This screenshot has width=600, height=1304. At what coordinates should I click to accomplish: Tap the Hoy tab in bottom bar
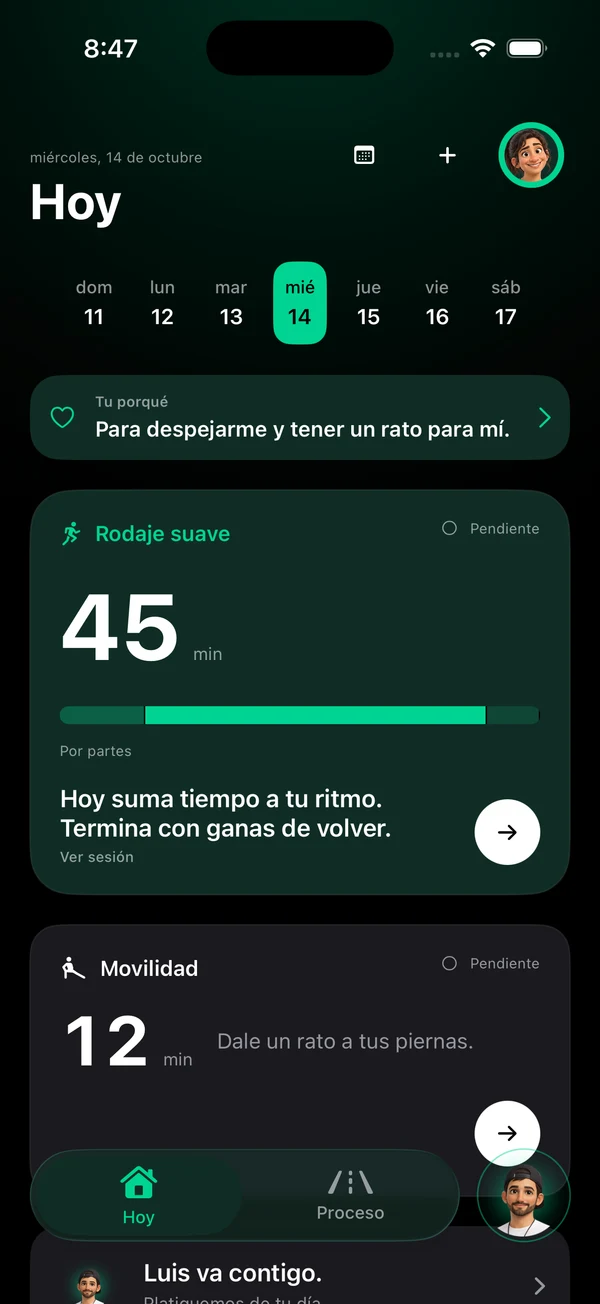138,1195
